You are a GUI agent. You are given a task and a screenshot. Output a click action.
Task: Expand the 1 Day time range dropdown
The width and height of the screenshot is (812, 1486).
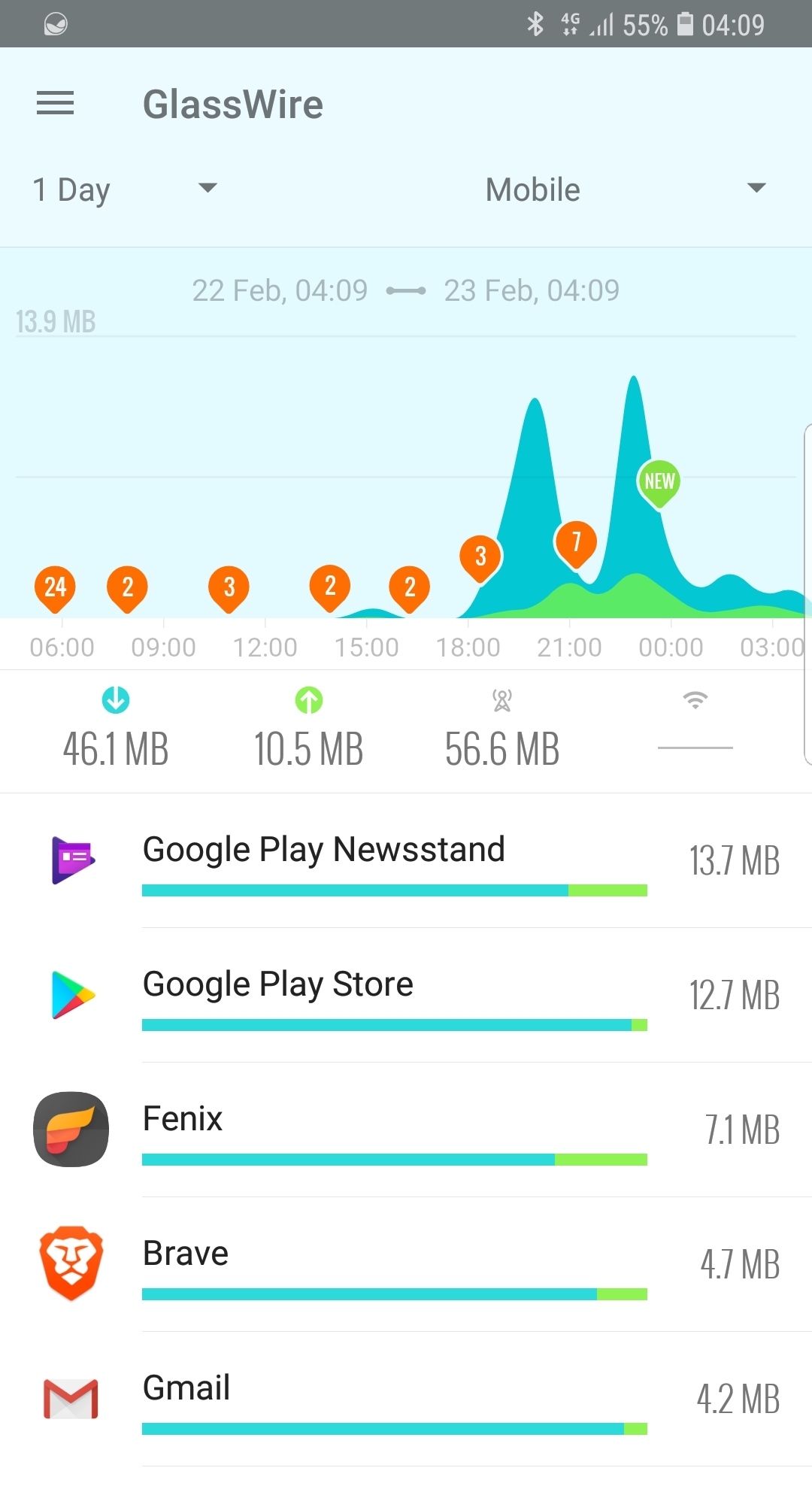click(125, 190)
